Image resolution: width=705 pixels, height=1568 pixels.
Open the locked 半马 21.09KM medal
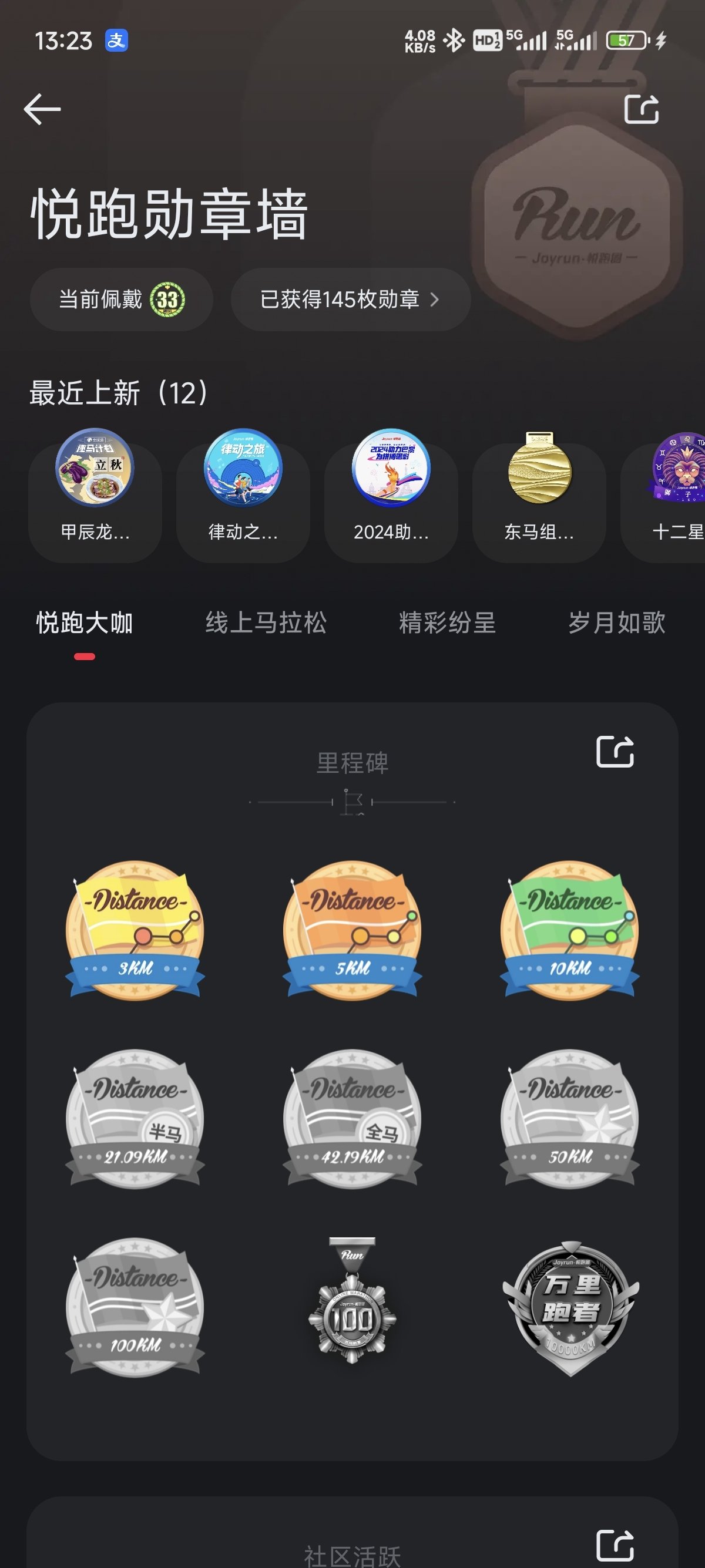point(135,1119)
